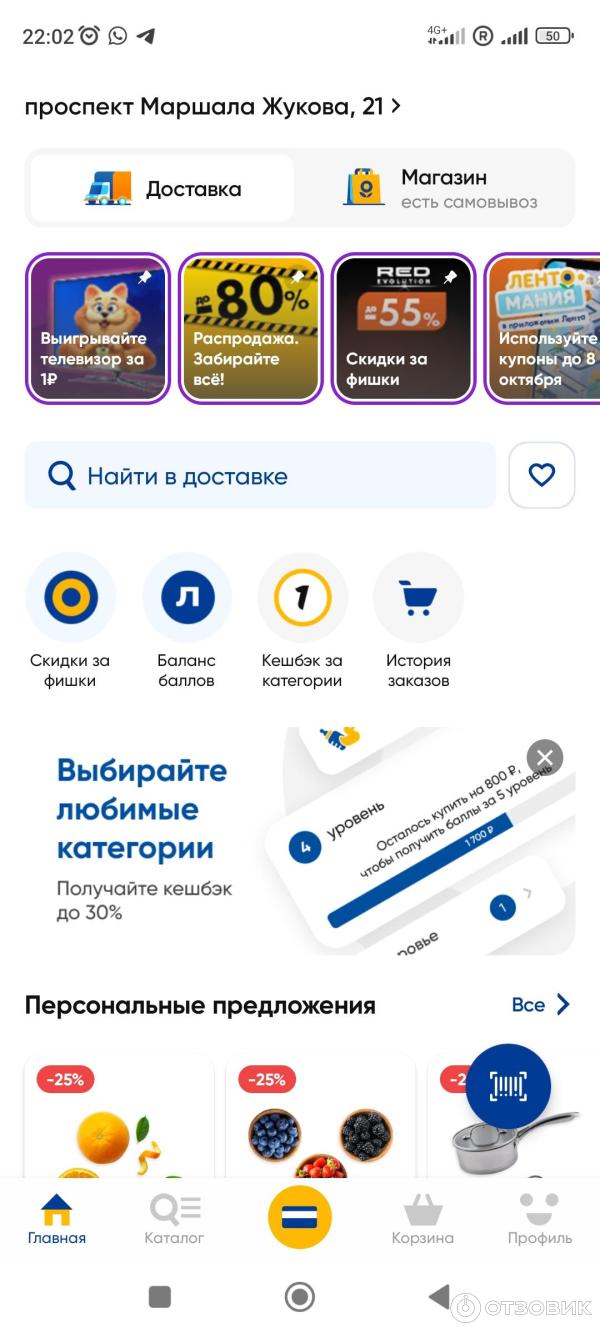Open favorites with the heart icon

click(x=542, y=475)
